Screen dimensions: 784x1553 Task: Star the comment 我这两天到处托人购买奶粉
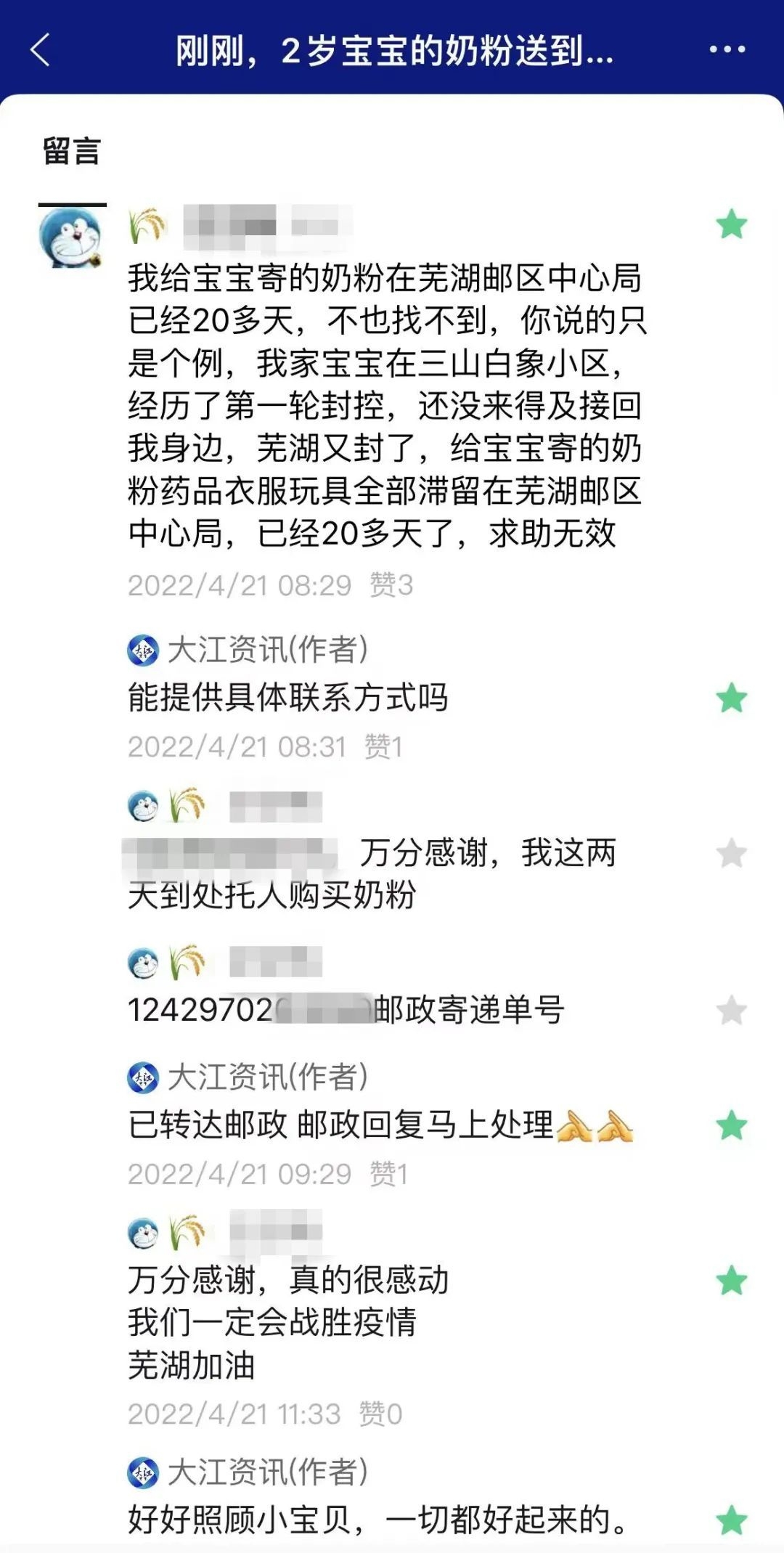731,853
